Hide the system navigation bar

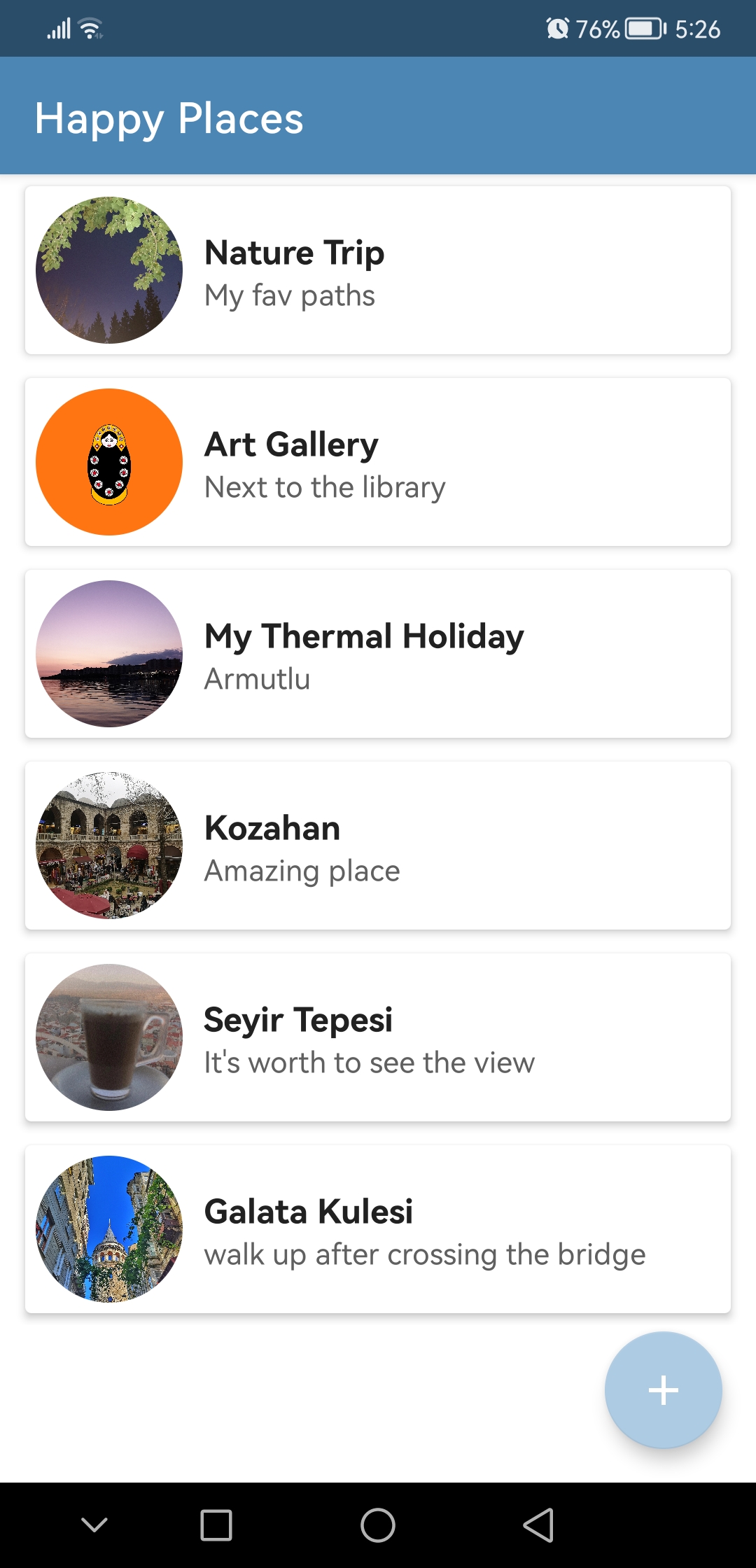tap(94, 1525)
